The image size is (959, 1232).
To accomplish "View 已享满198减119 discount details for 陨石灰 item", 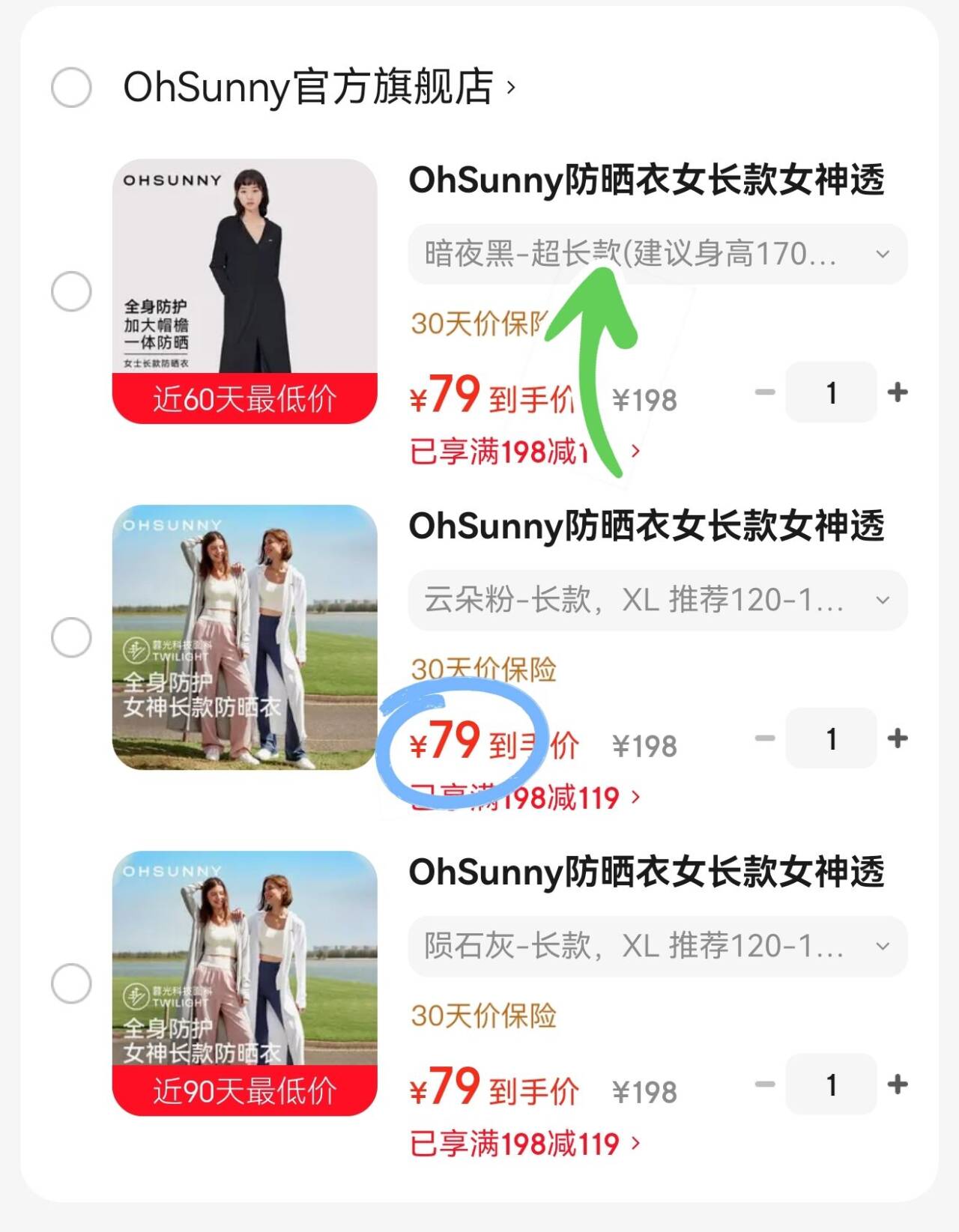I will 524,1144.
